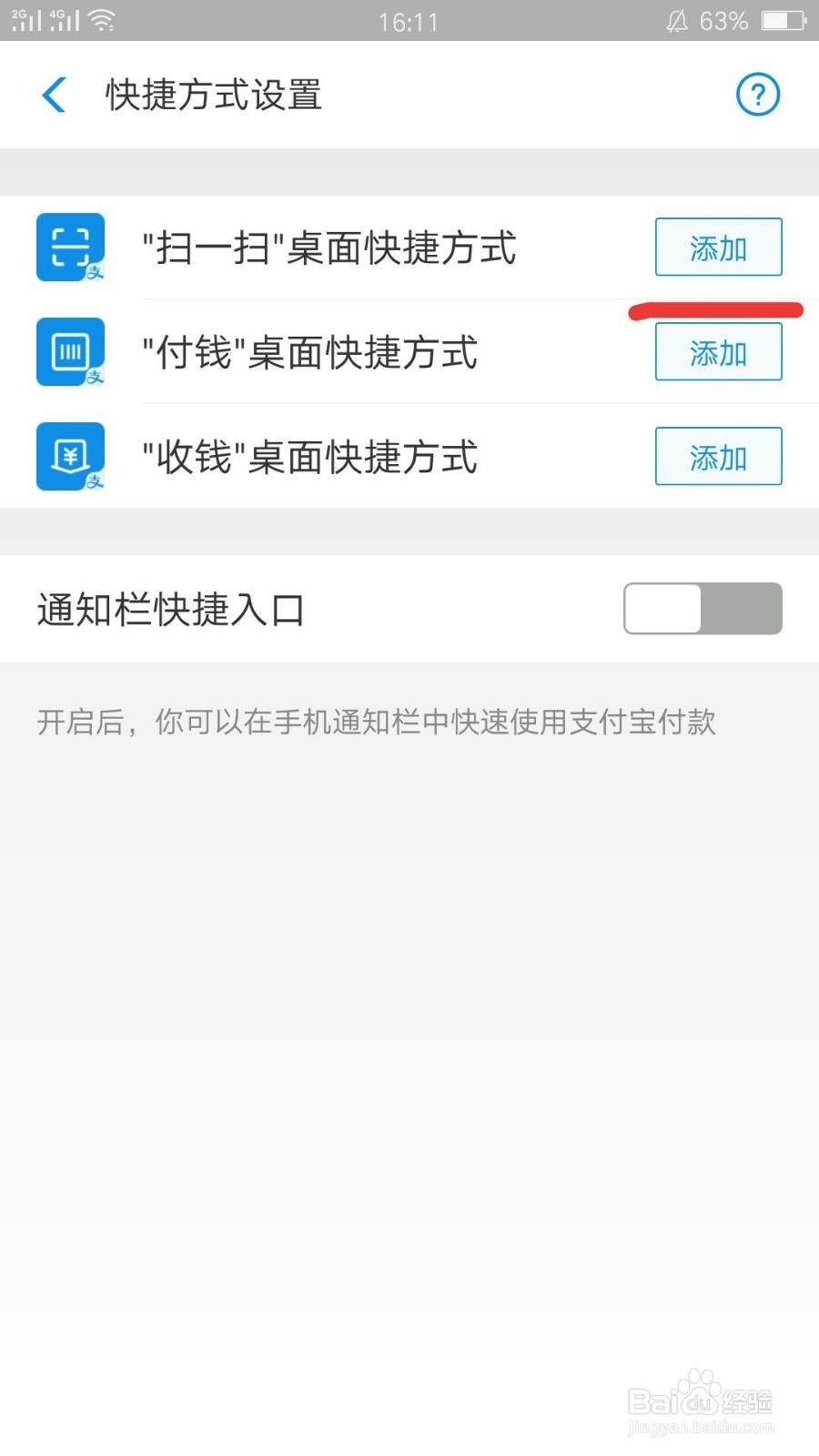
Task: Toggle the notification bar quick entry
Action: (x=703, y=608)
